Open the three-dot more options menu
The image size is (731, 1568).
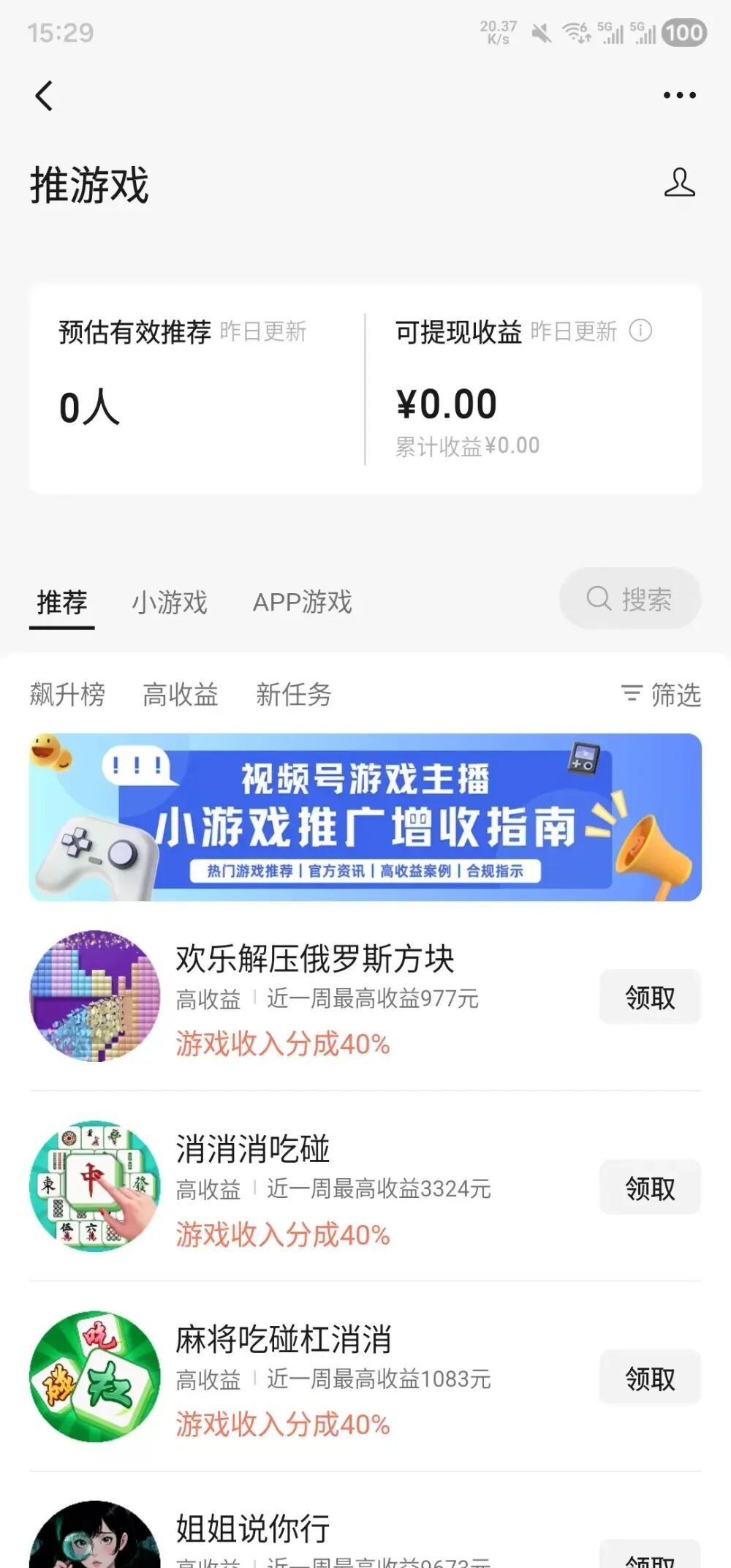tap(679, 95)
